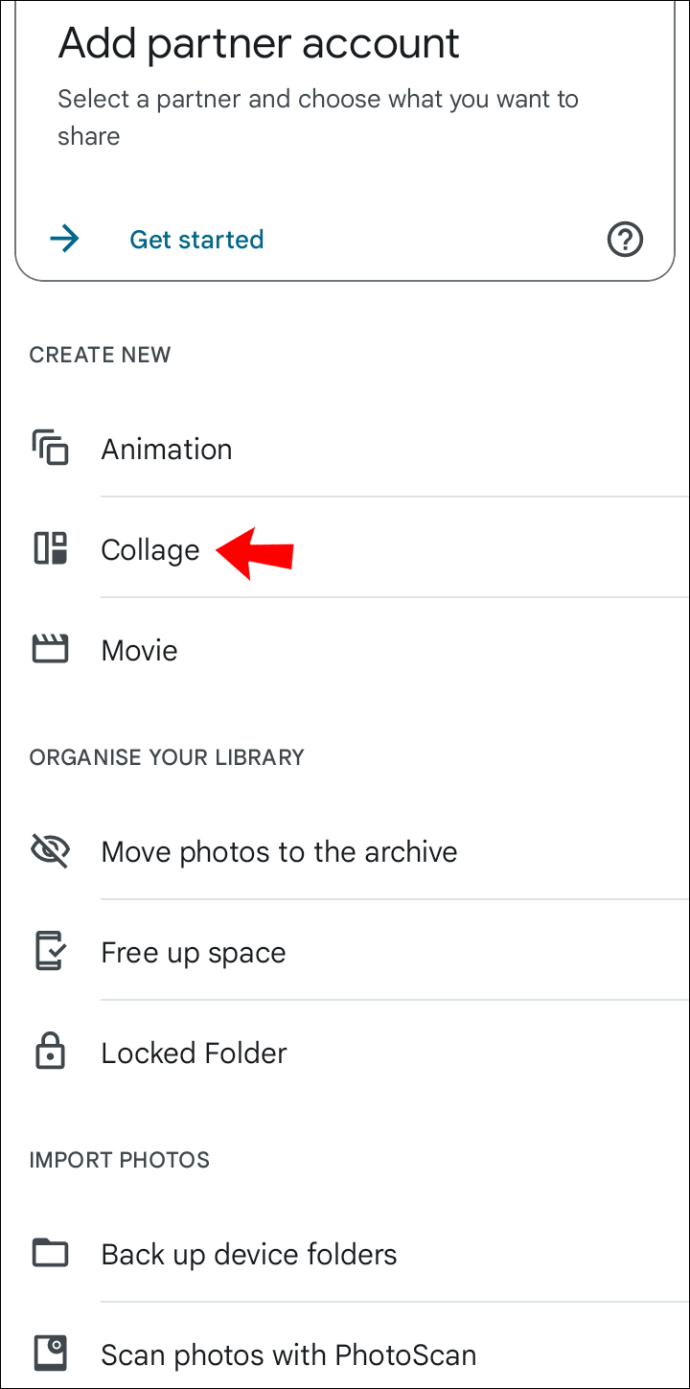This screenshot has width=690, height=1389.
Task: Open the Locked Folder
Action: click(x=345, y=1053)
